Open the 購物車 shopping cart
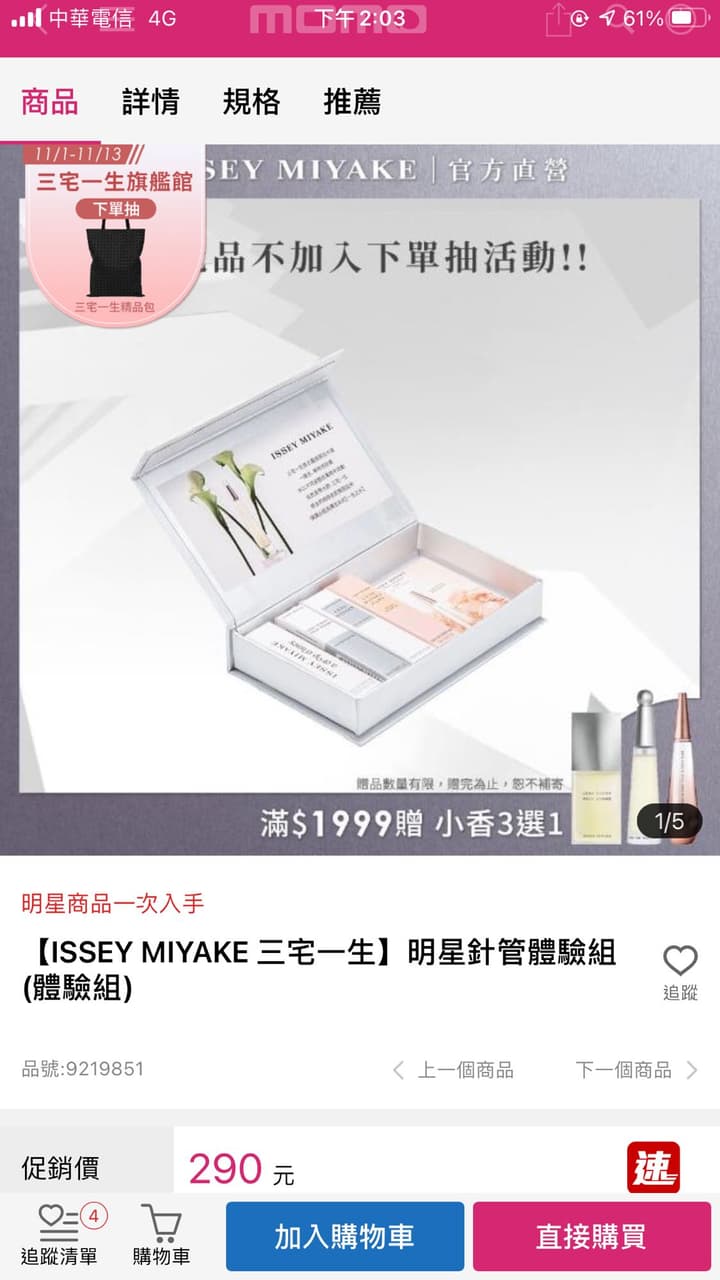Image resolution: width=720 pixels, height=1280 pixels. pyautogui.click(x=161, y=1236)
